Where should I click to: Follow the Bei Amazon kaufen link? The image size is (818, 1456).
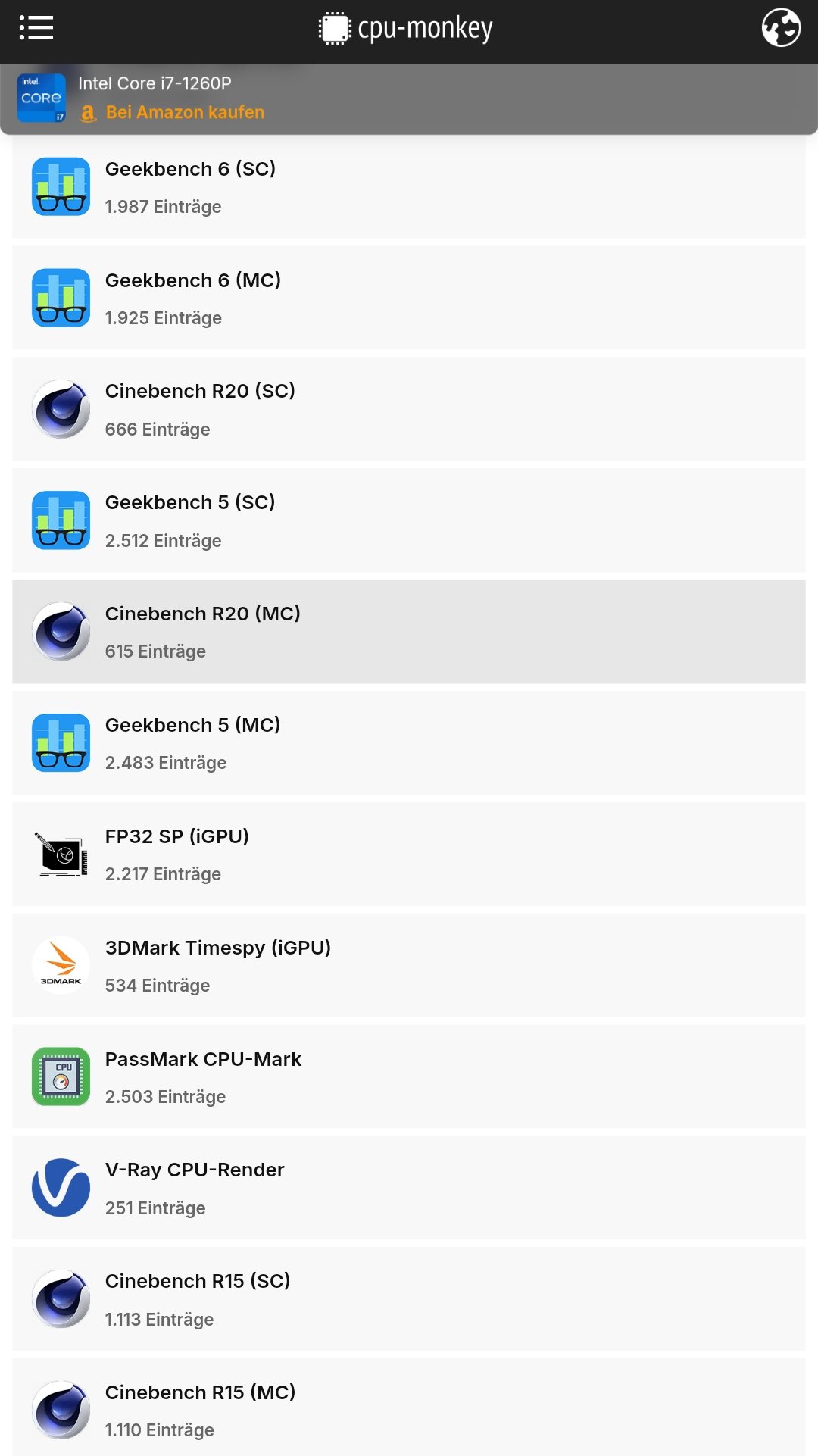tap(184, 112)
